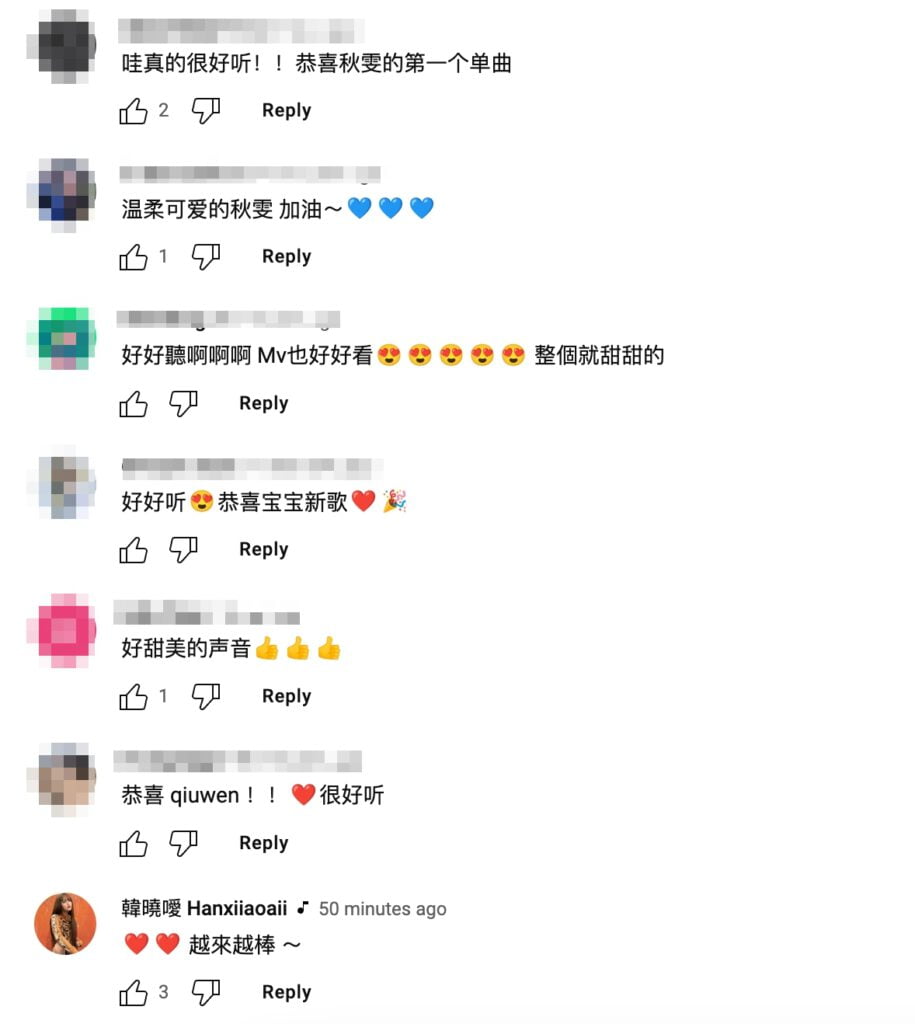Viewport: 915px width, 1024px height.
Task: Like the comment 好好听 恭喜宝宝新歌
Action: 134,550
